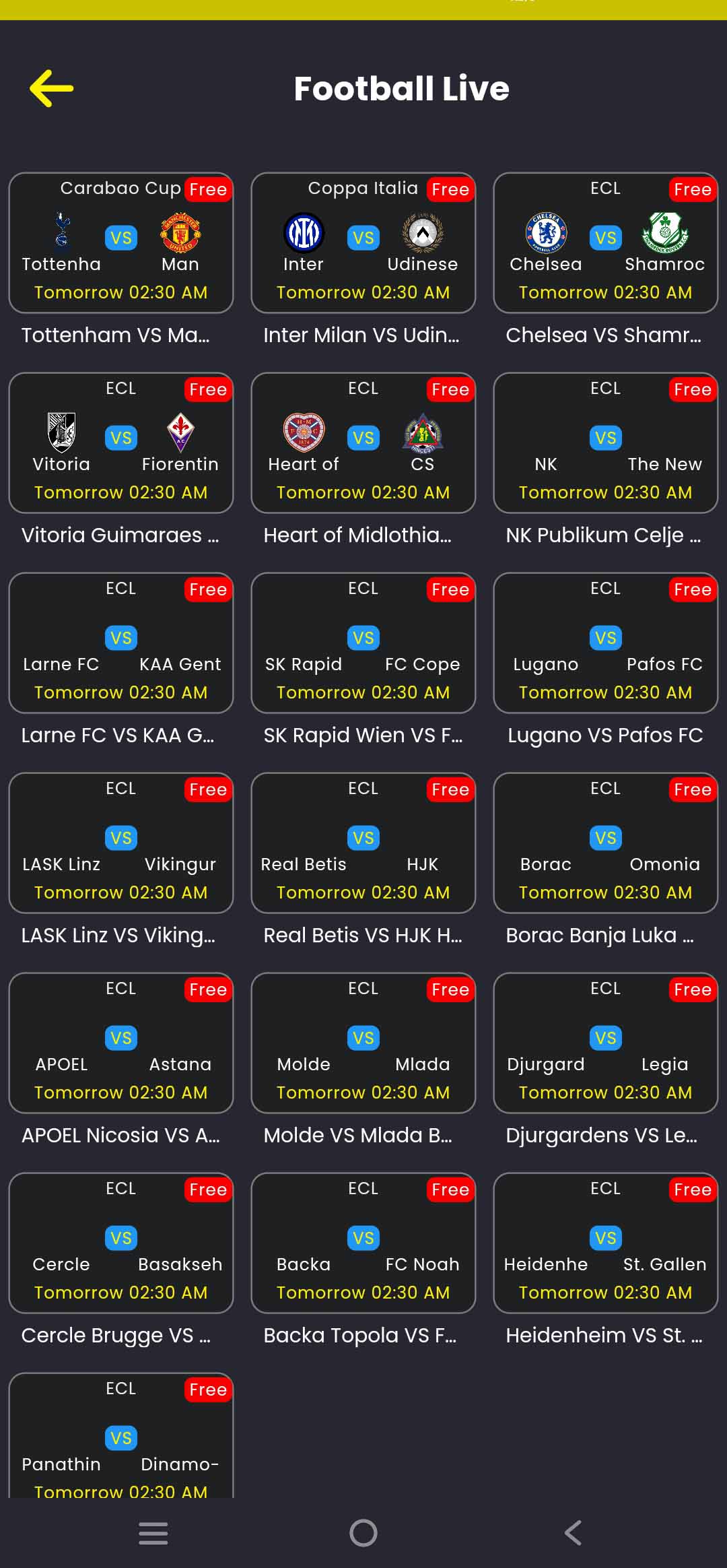Image resolution: width=727 pixels, height=1568 pixels.
Task: Select Larne FC VS KAA Gent
Action: 121,643
